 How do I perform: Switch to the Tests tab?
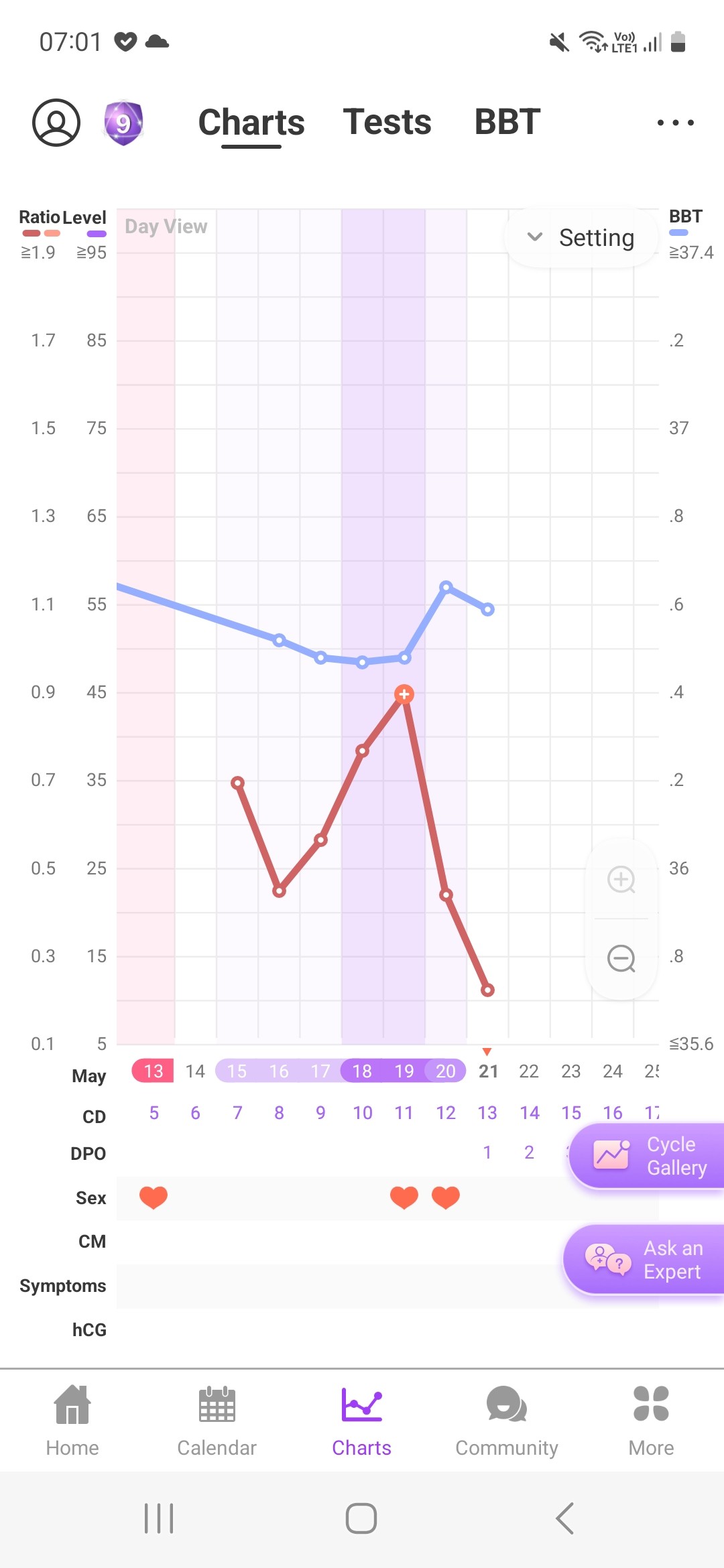pos(387,123)
